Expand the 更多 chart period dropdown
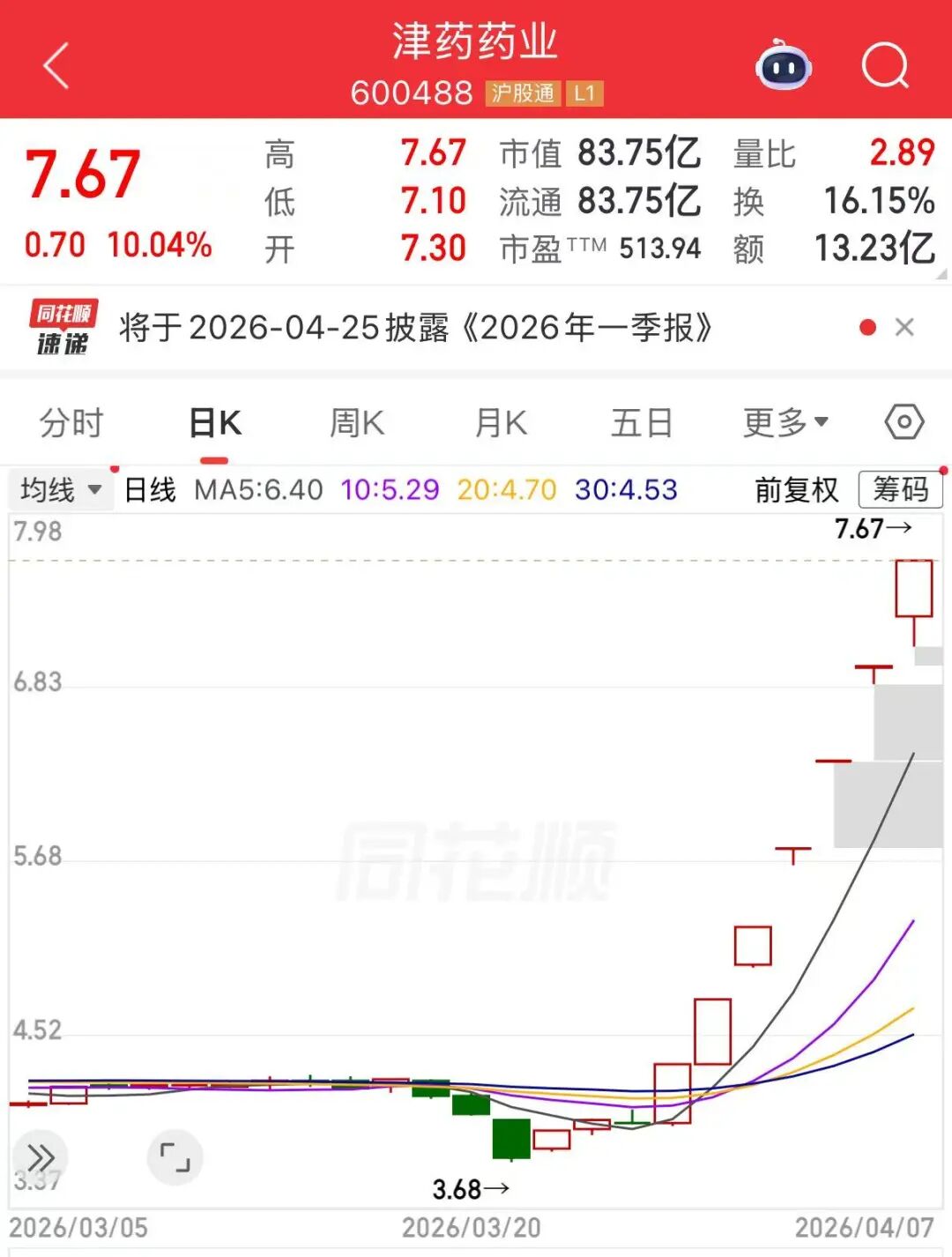Screen dimensions: 952x1257 pyautogui.click(x=785, y=423)
